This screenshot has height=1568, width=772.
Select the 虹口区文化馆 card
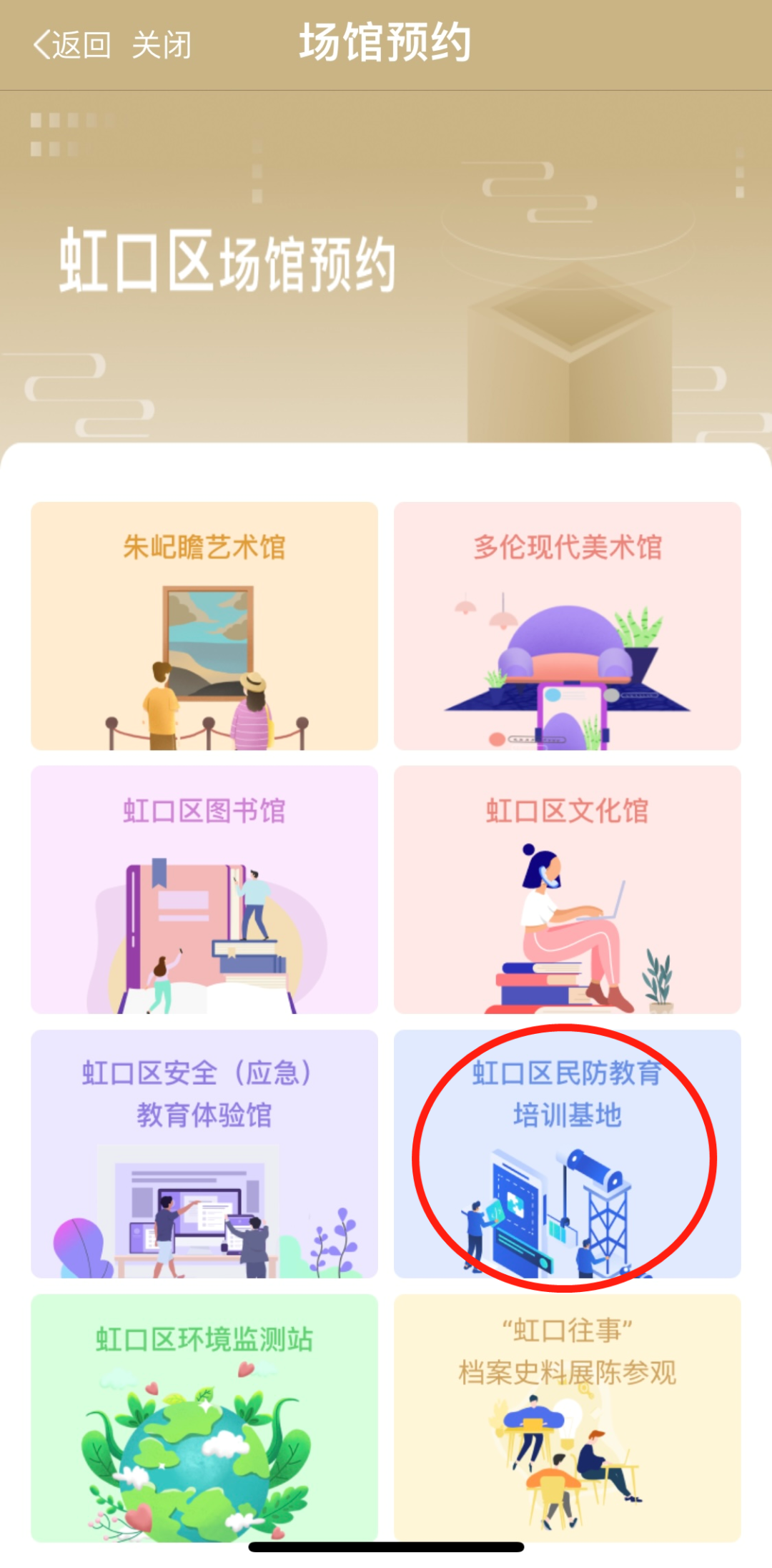[567, 889]
